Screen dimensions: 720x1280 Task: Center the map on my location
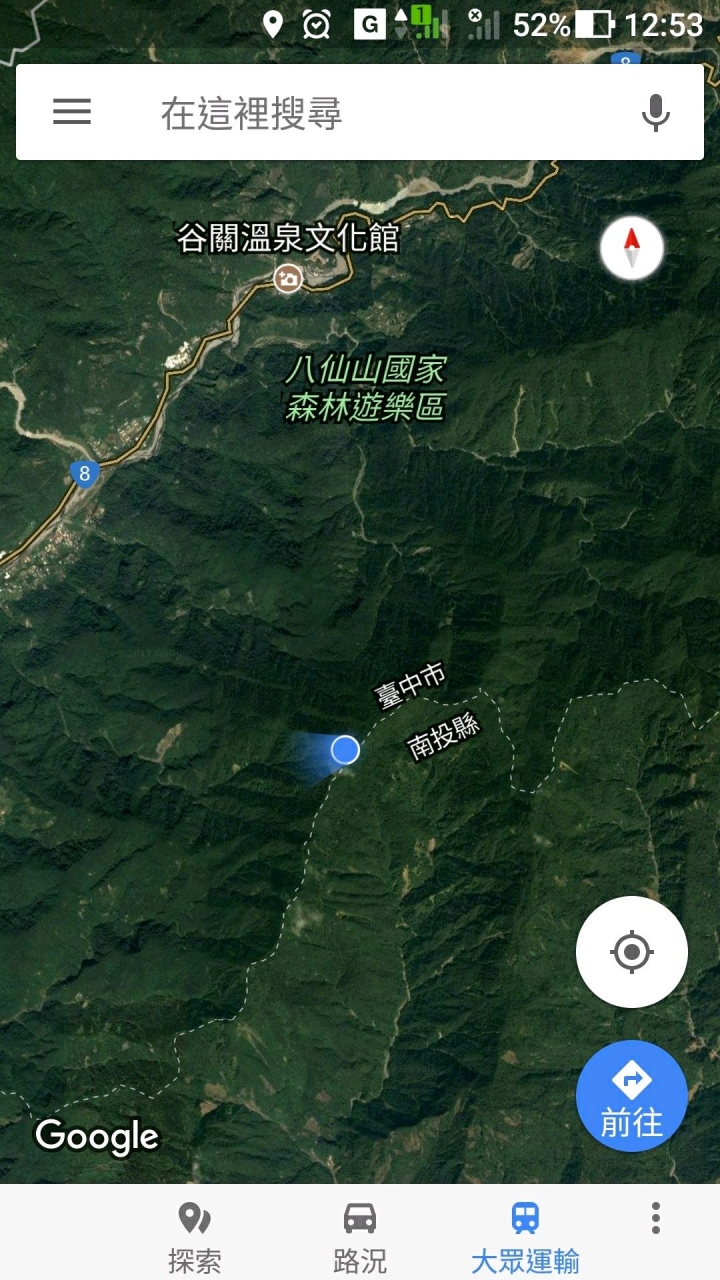coord(632,952)
